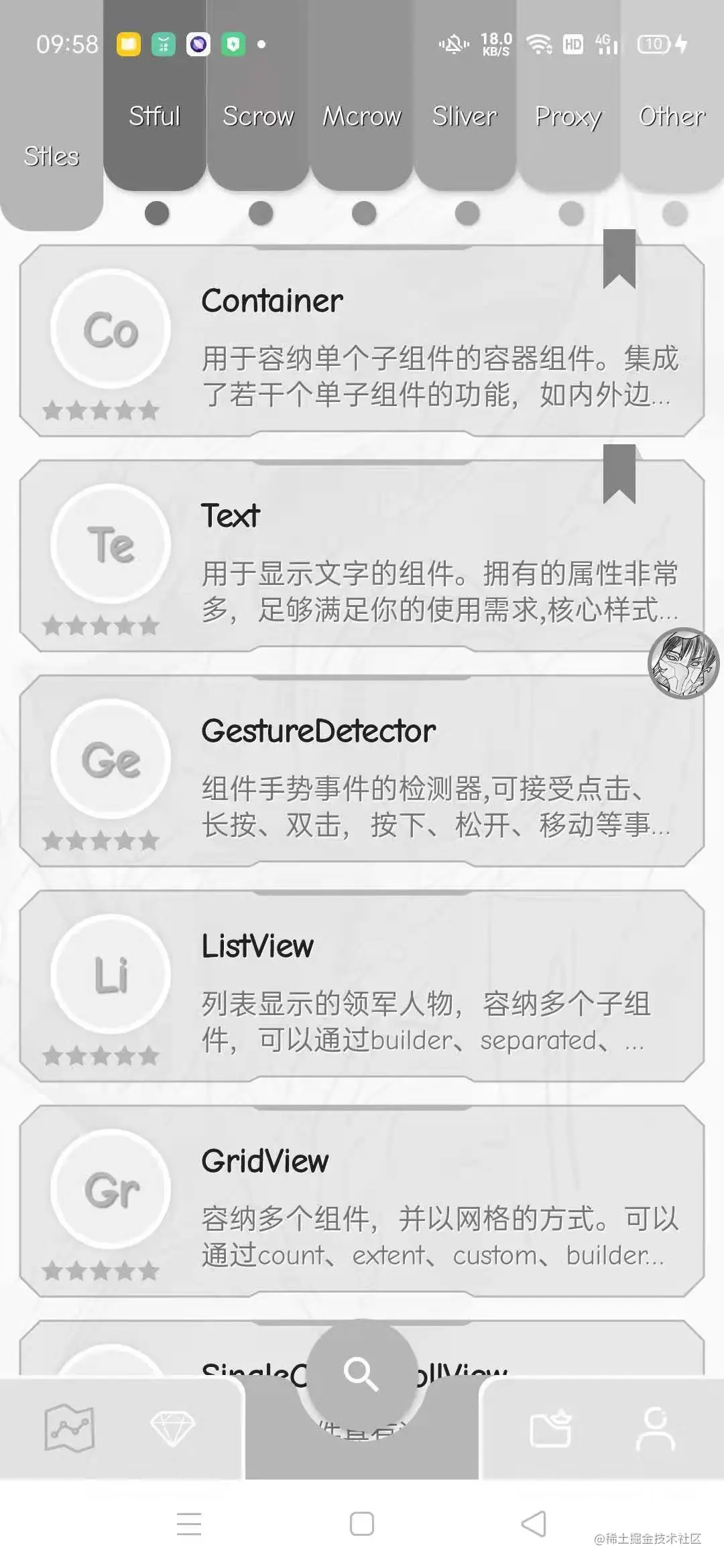The height and width of the screenshot is (1568, 724).
Task: Go to the Sliver tab
Action: [x=465, y=117]
